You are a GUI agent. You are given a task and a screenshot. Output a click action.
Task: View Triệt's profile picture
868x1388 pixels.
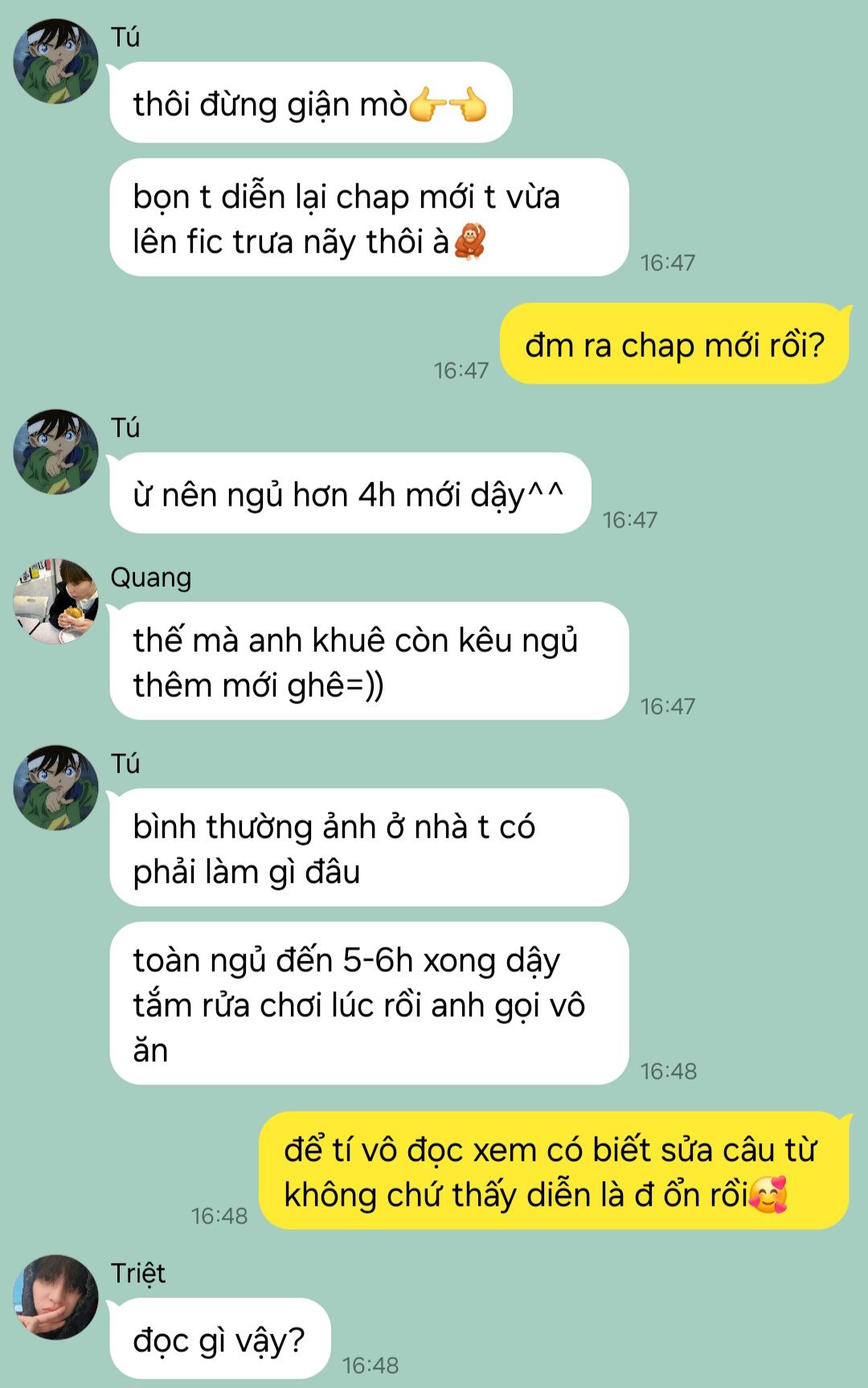click(55, 1296)
